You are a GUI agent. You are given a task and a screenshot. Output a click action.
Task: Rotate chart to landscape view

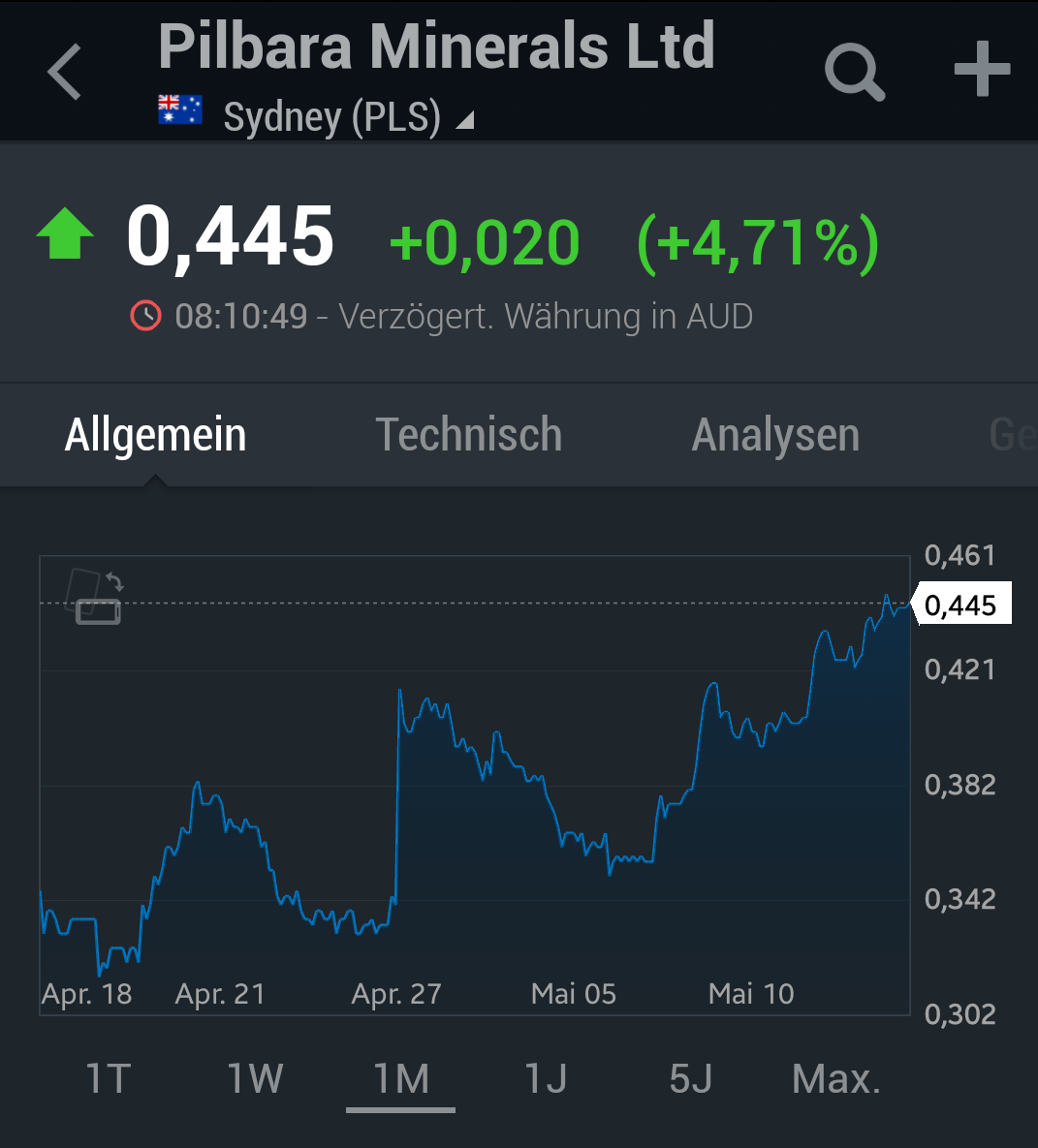point(95,596)
